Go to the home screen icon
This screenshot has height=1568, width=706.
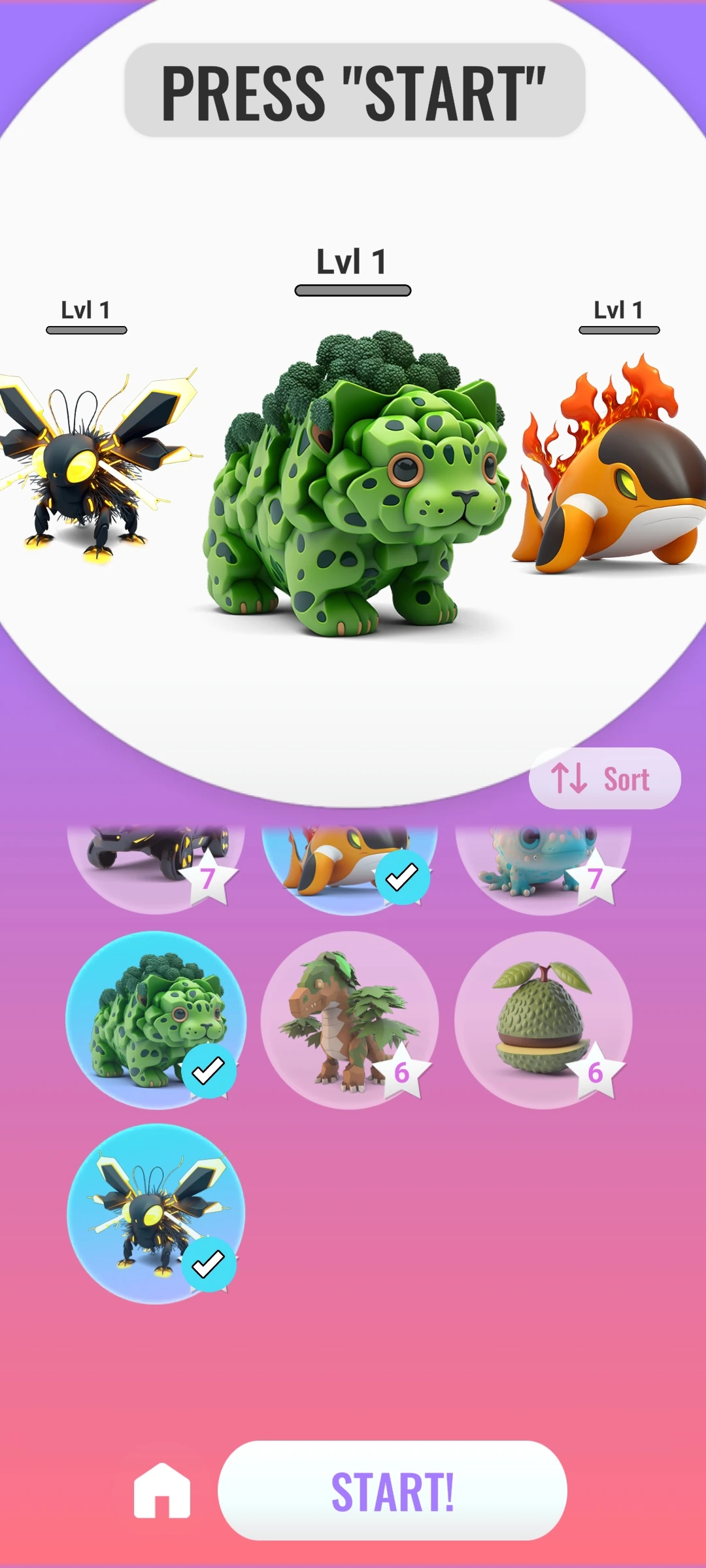pos(161,1491)
